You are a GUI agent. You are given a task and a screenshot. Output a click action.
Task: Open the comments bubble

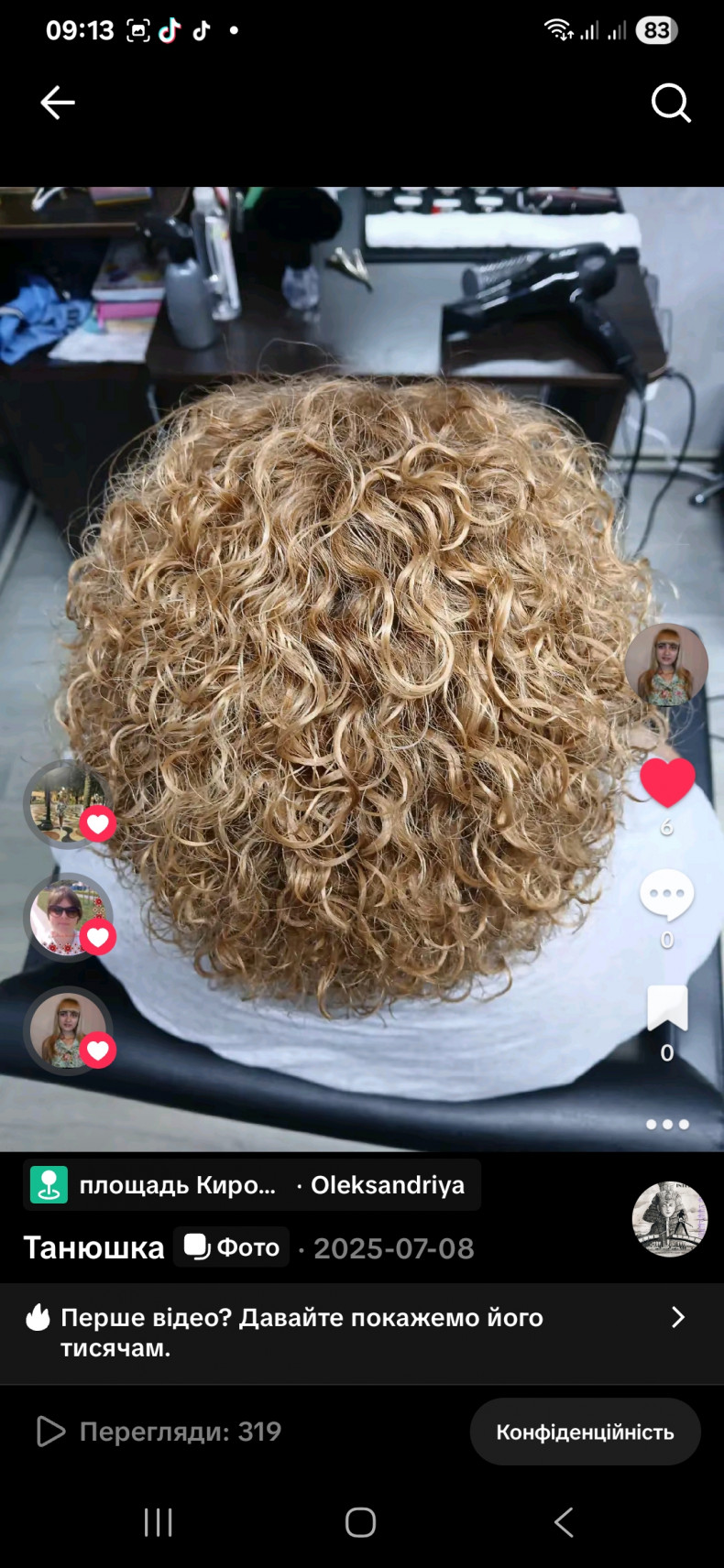pyautogui.click(x=667, y=895)
